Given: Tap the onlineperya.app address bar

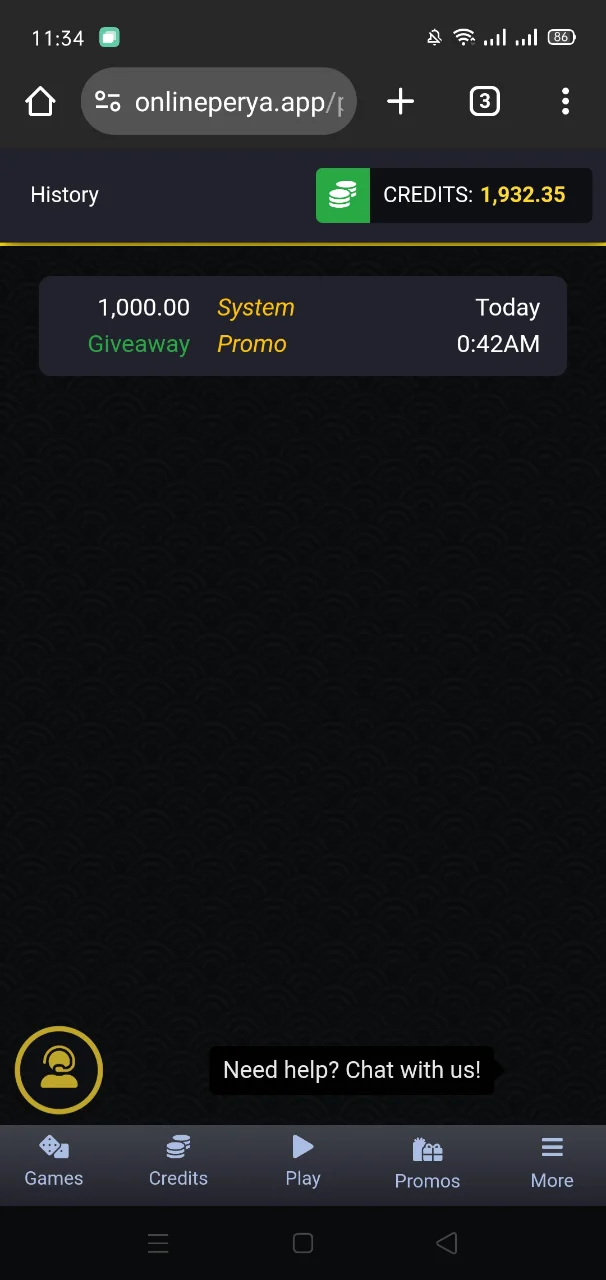Looking at the screenshot, I should (x=219, y=101).
